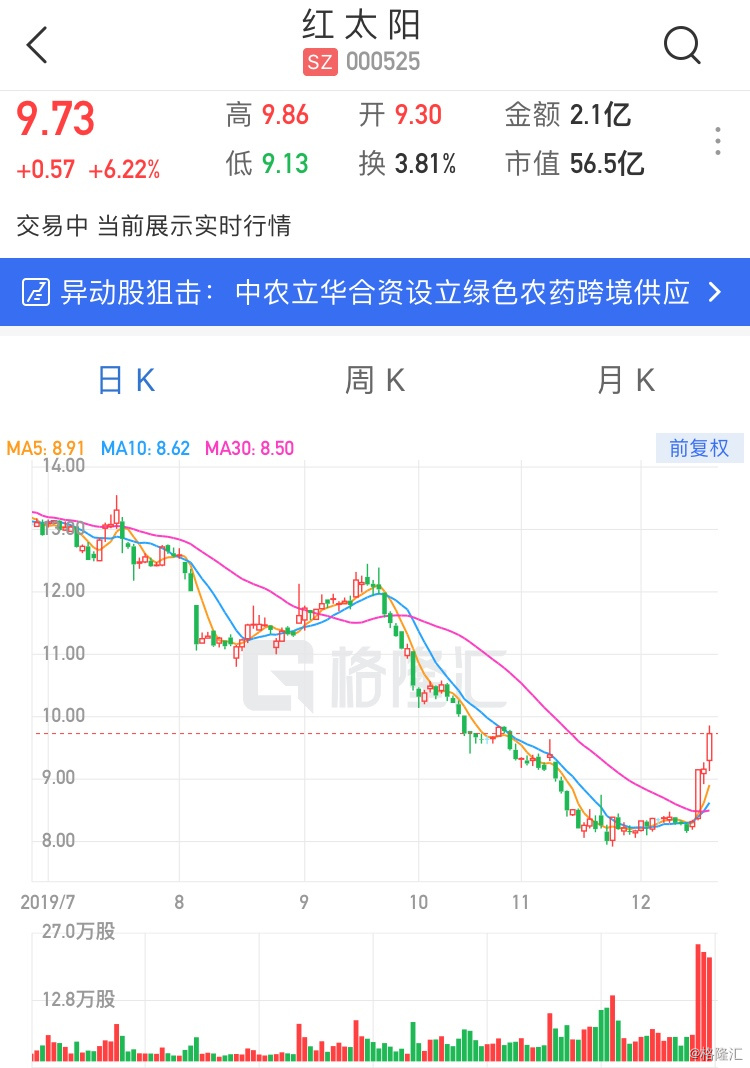Change the 前复权 adjustment setting
The height and width of the screenshot is (1068, 750).
click(699, 448)
